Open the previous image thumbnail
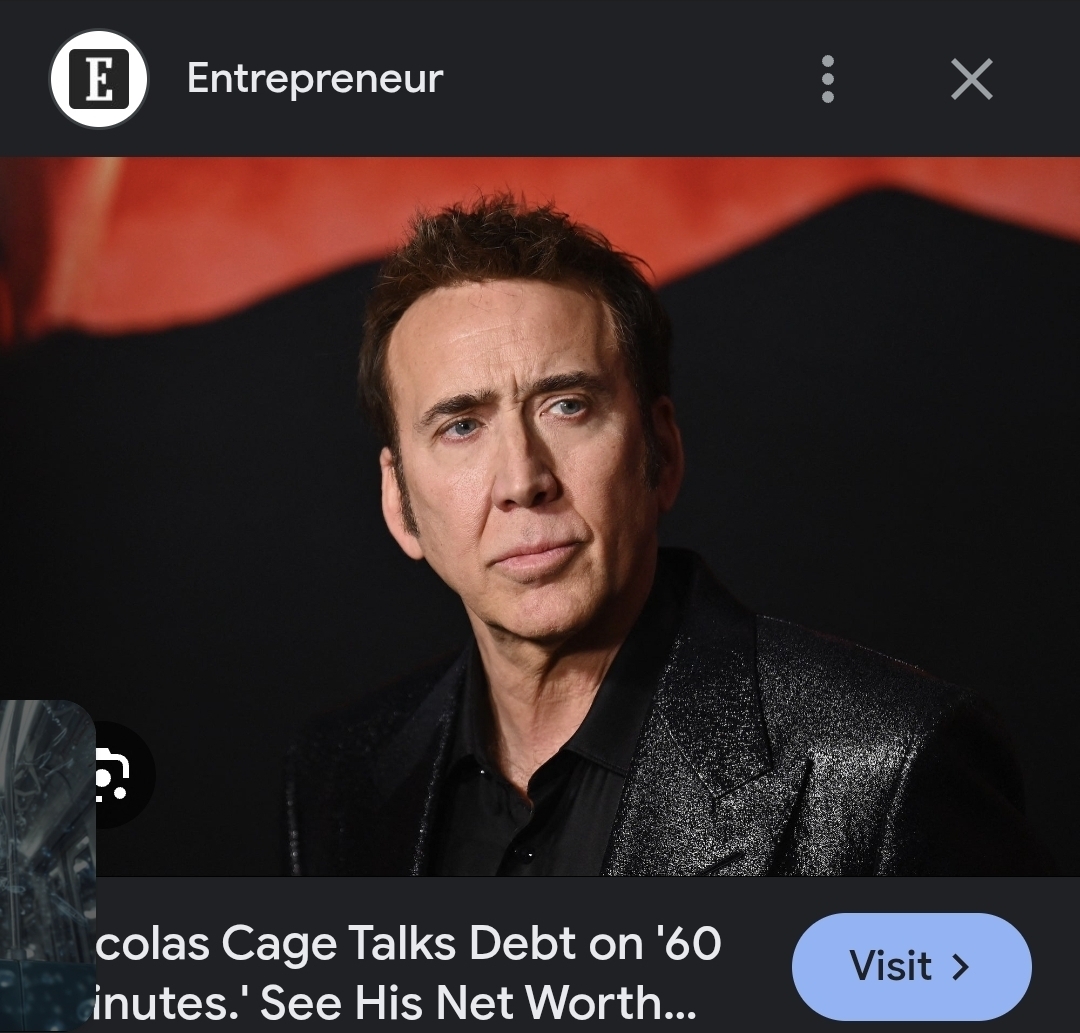 click(45, 860)
